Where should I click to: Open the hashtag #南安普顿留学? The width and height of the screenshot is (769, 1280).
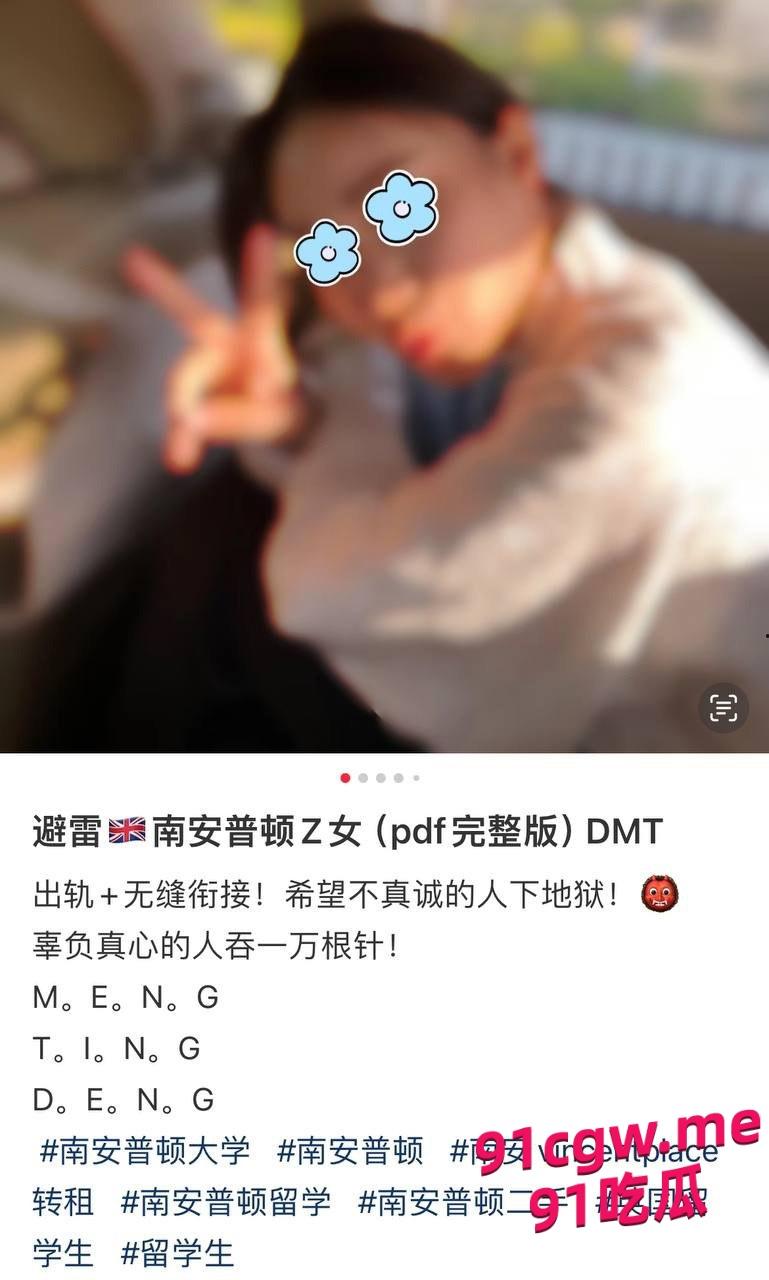[x=225, y=1201]
